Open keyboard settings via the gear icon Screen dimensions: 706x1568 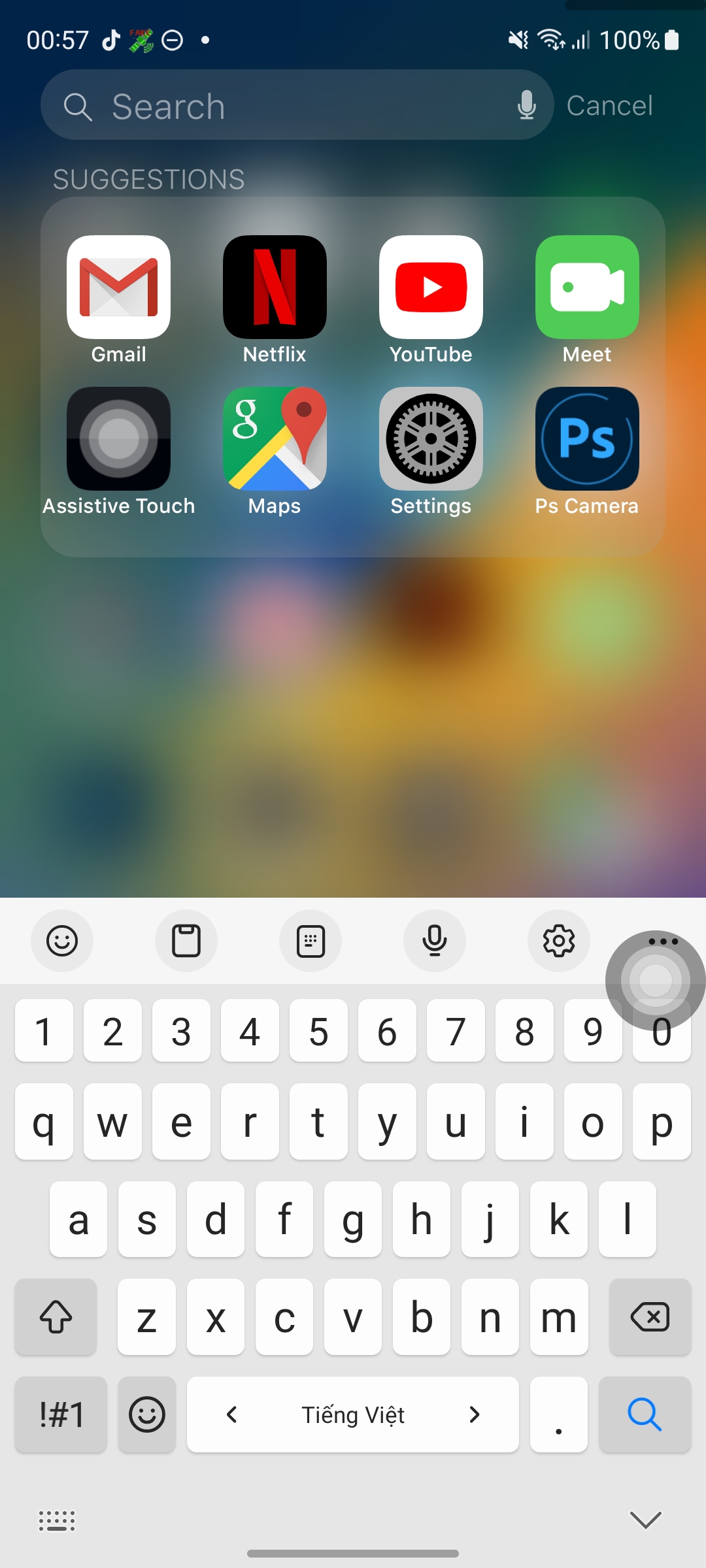(x=558, y=941)
